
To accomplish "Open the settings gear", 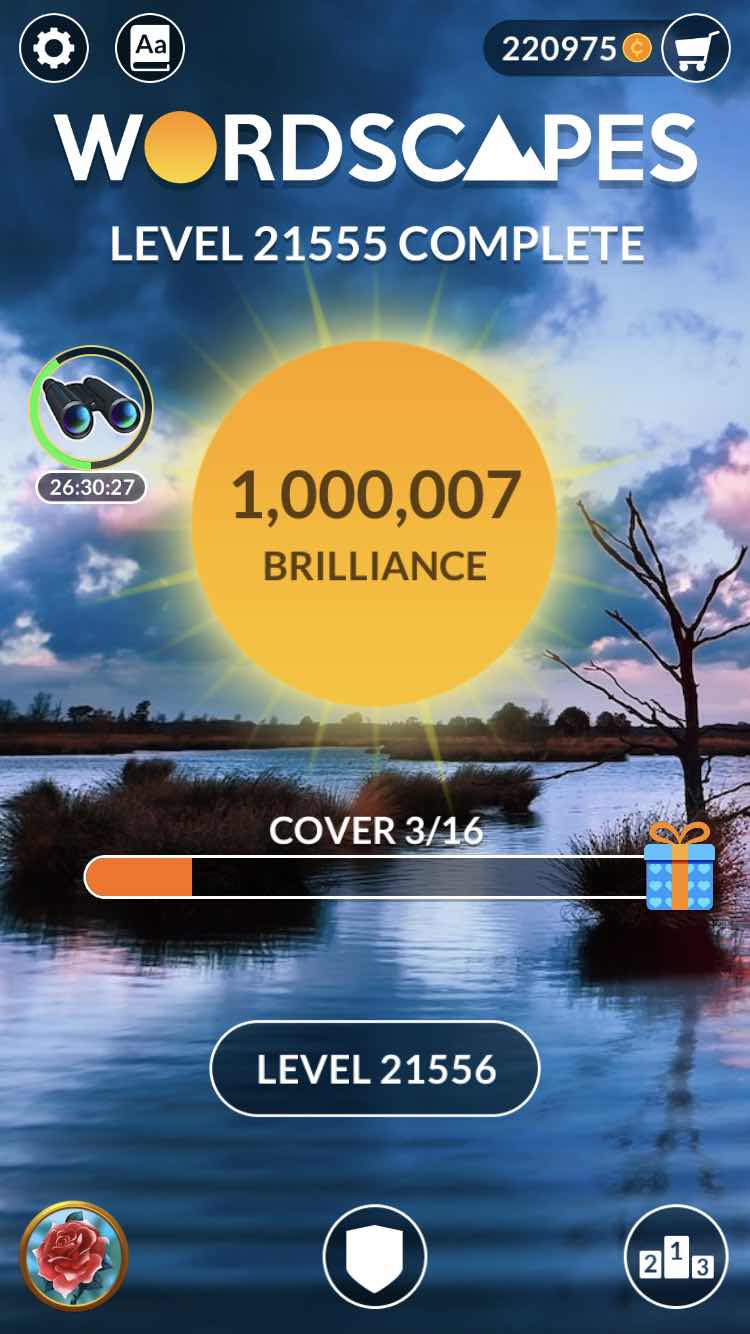I will click(x=54, y=47).
